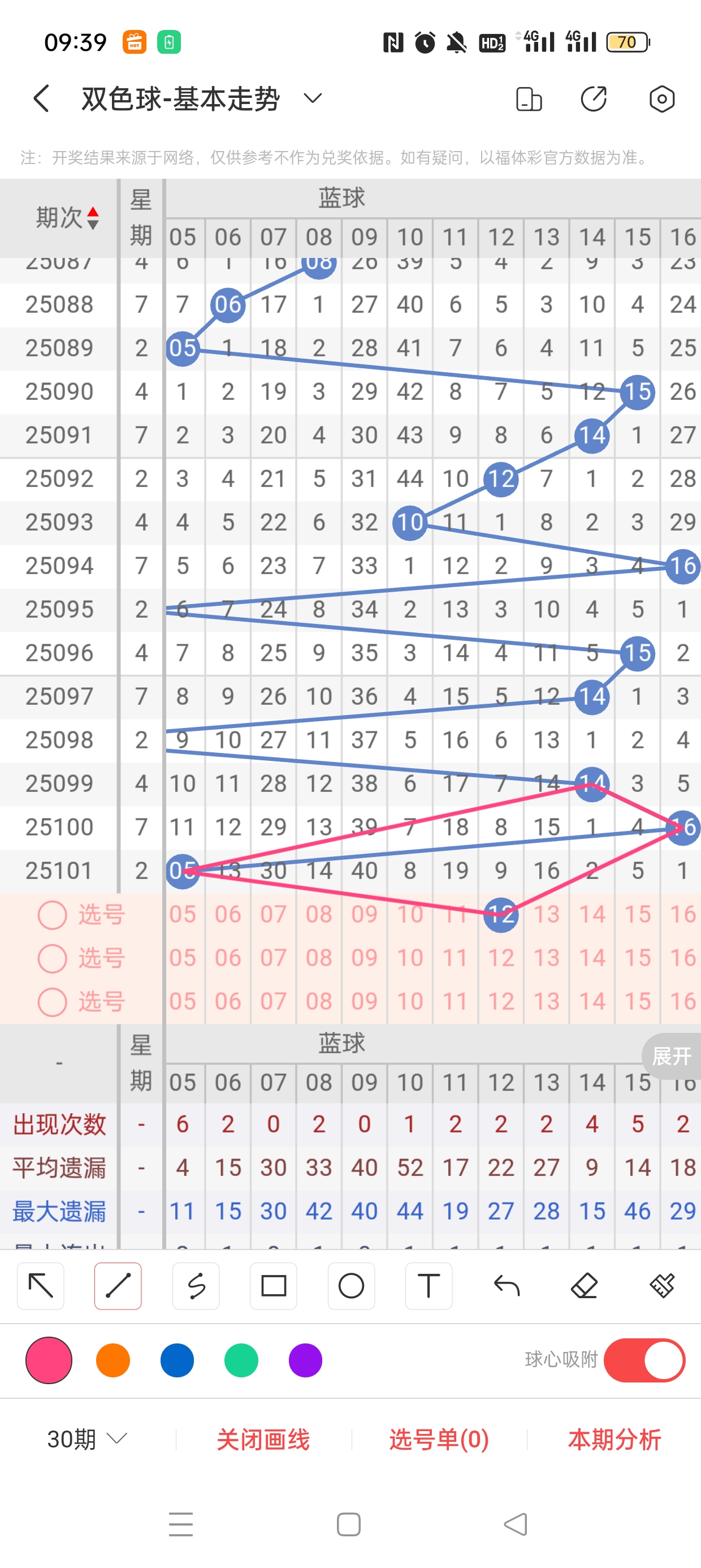Sort issues by tapping 期次 header
The image size is (701, 1568).
(x=66, y=217)
